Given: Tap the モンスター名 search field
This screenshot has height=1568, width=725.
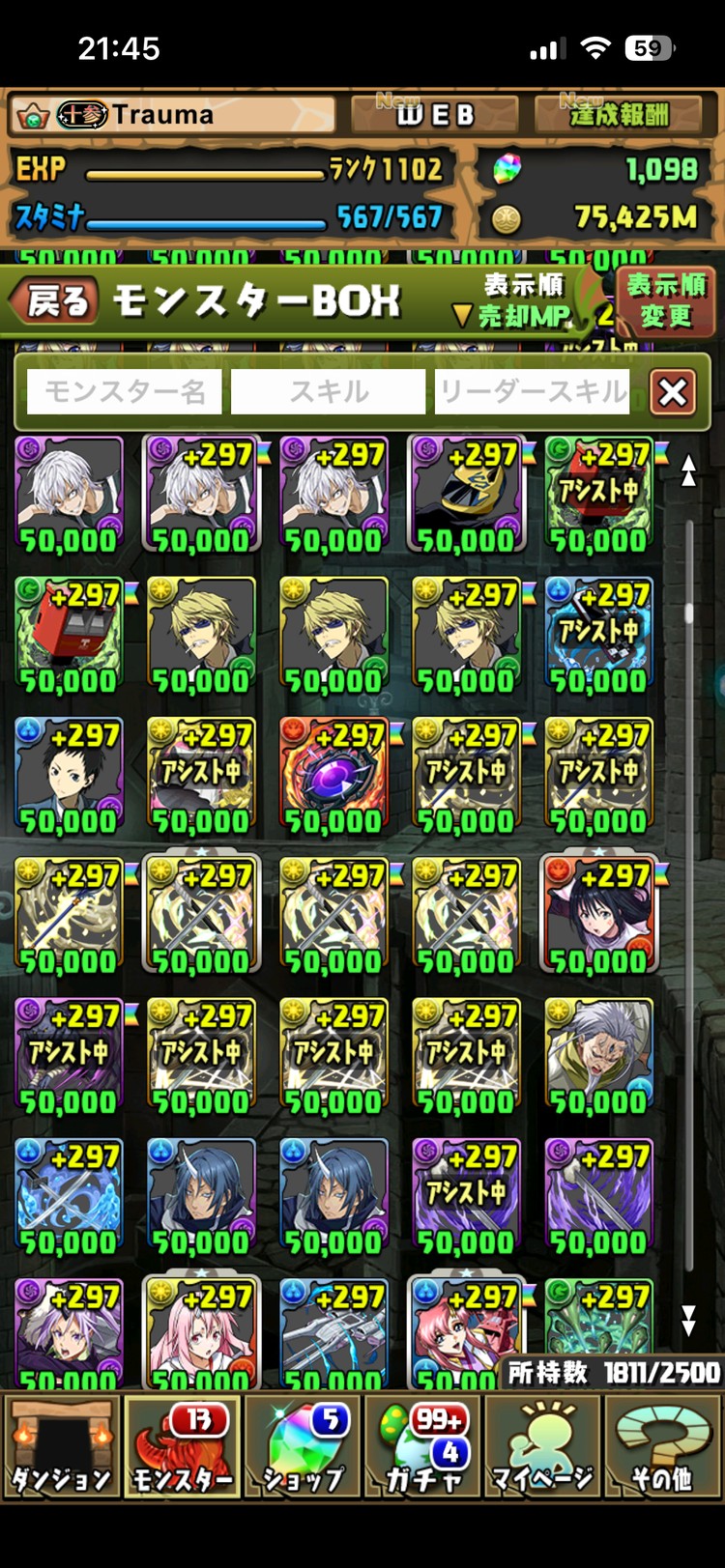Looking at the screenshot, I should (x=124, y=392).
